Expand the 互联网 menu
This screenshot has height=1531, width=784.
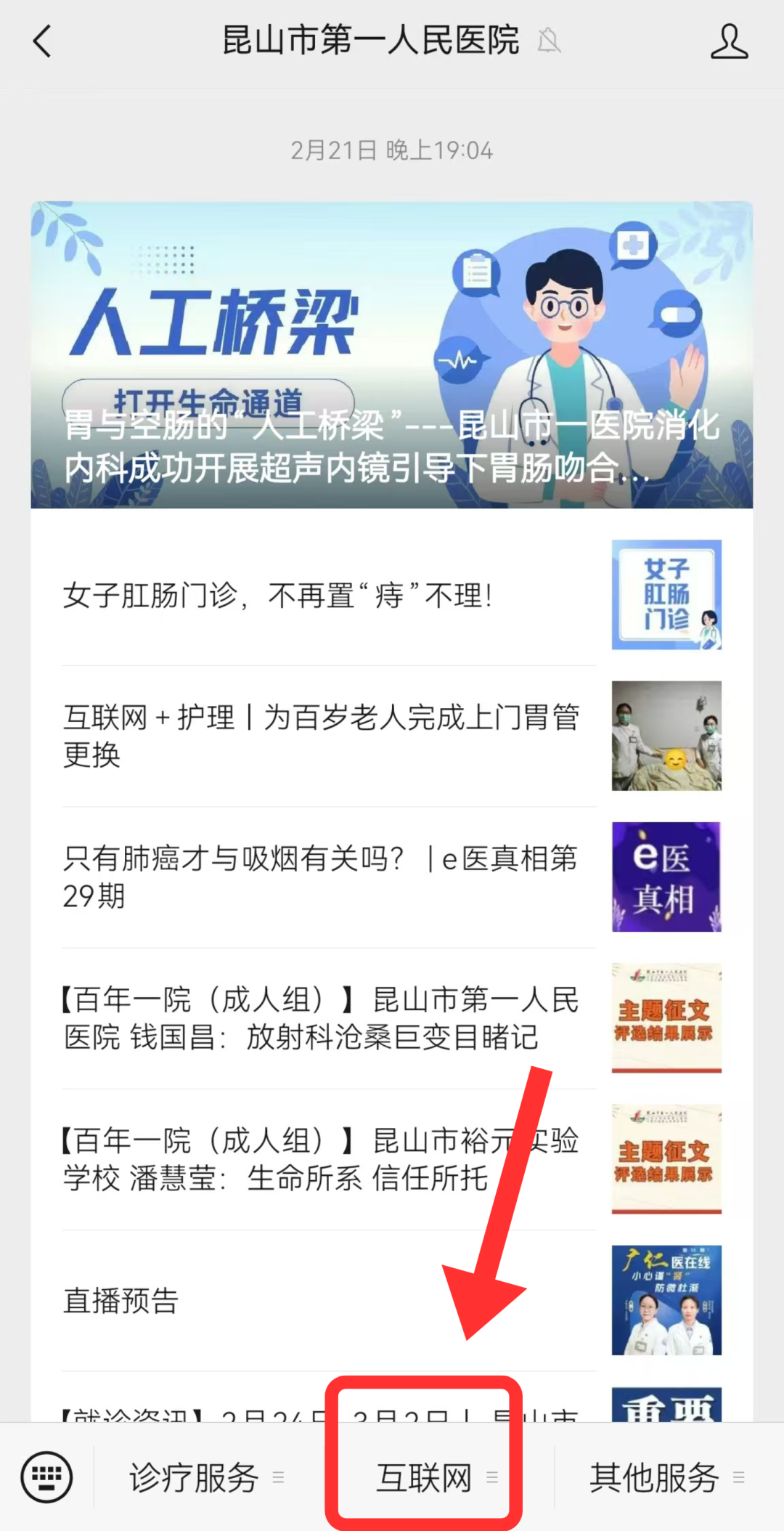pyautogui.click(x=436, y=1477)
